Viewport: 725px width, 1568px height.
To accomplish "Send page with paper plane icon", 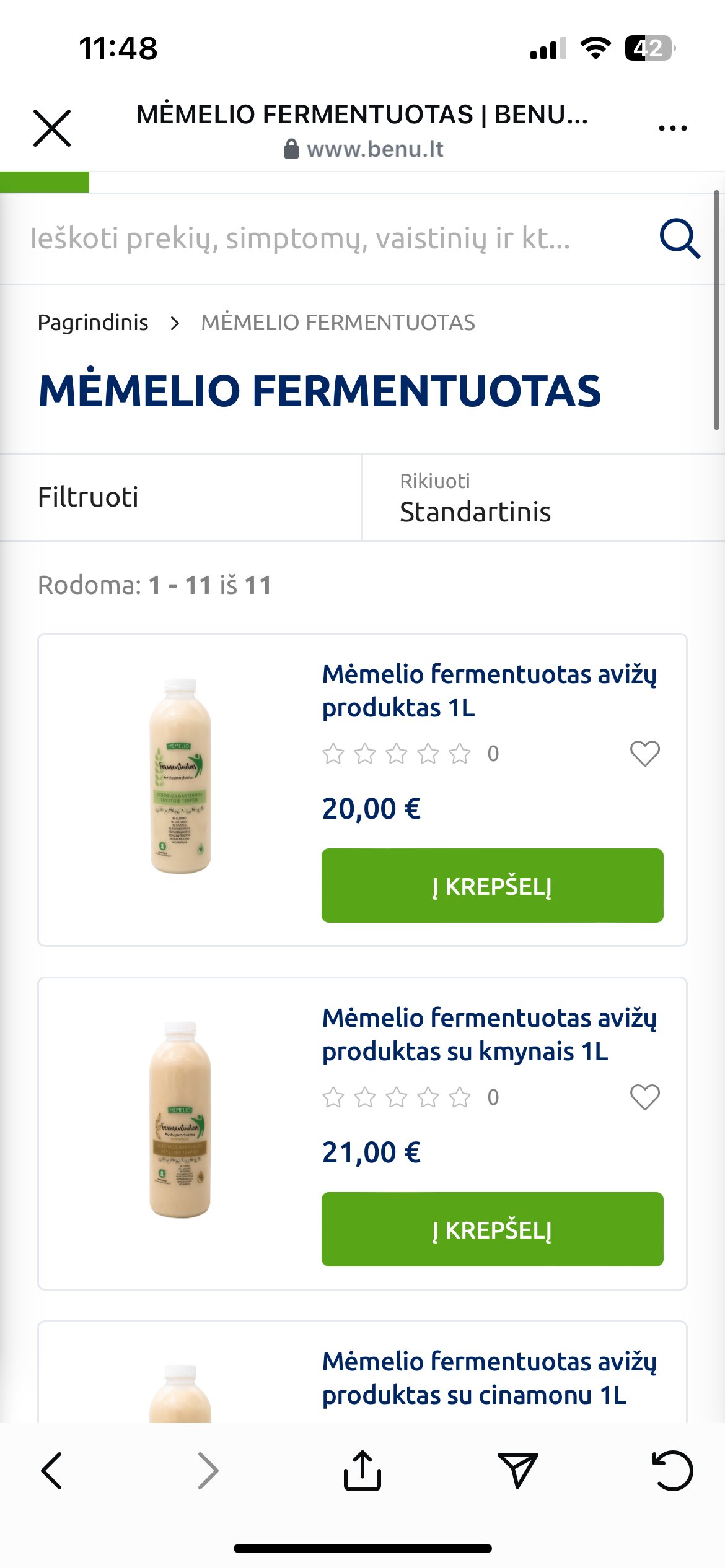I will (517, 1470).
